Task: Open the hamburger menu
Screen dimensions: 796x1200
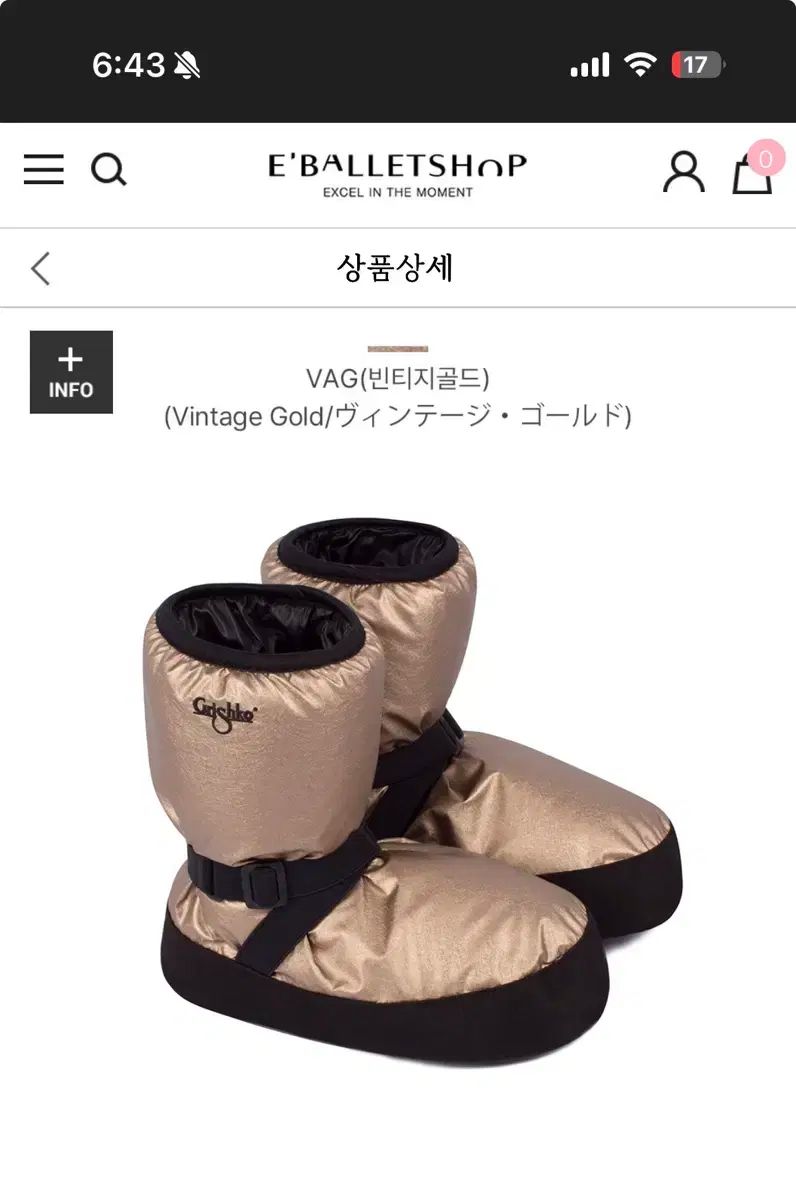Action: (44, 170)
